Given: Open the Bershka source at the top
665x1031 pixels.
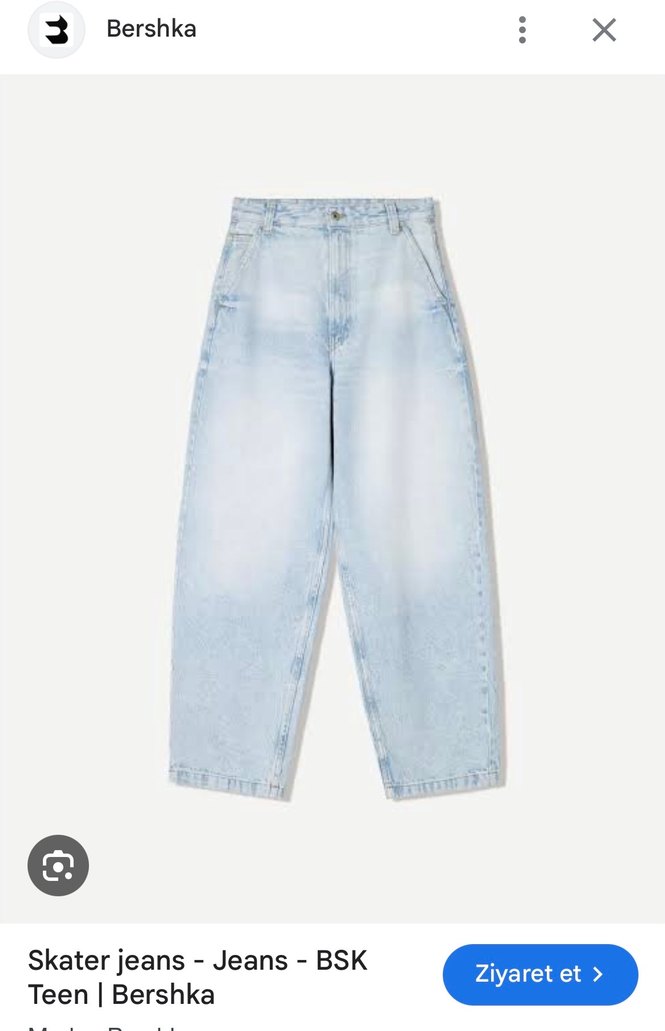Looking at the screenshot, I should 150,30.
